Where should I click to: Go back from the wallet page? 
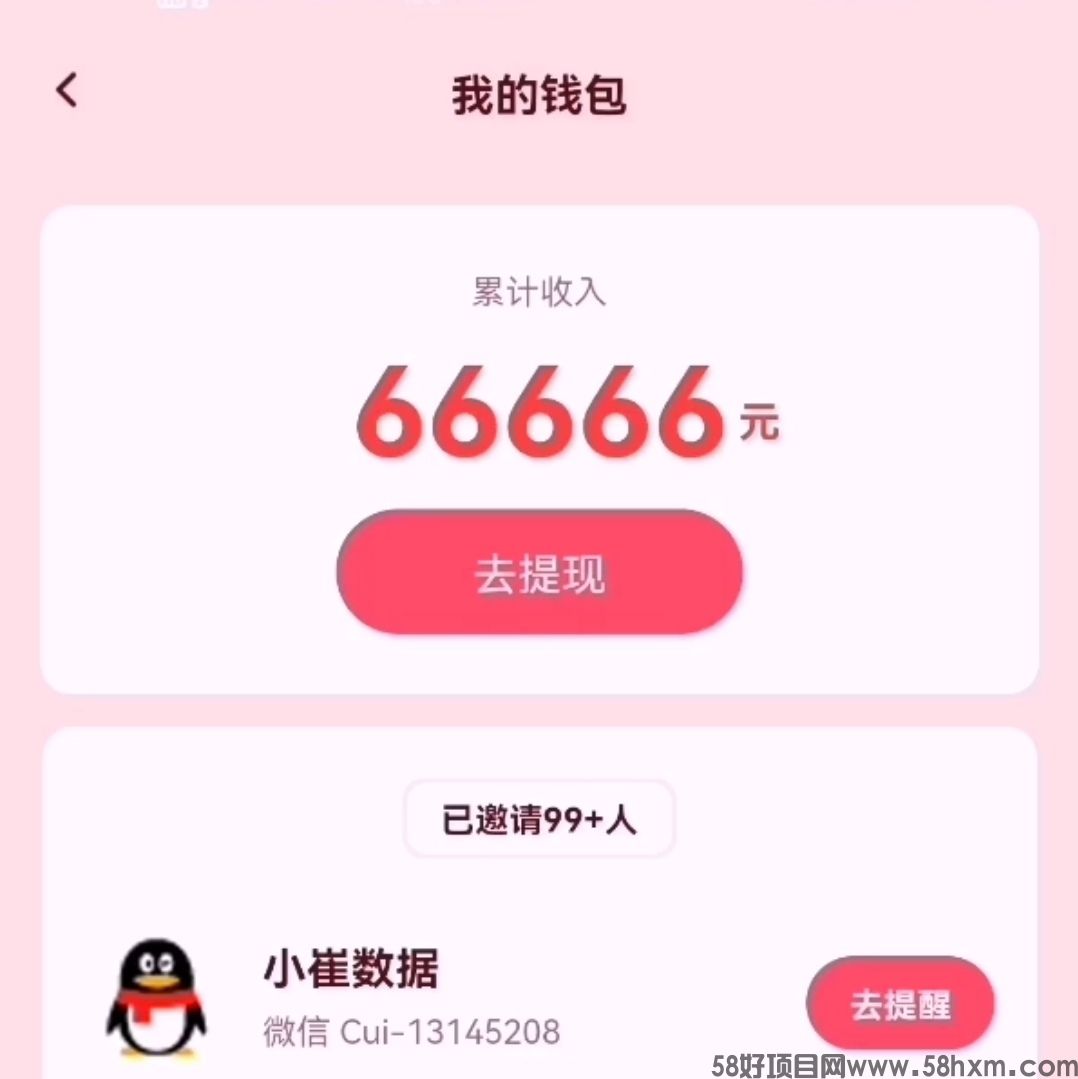click(66, 92)
